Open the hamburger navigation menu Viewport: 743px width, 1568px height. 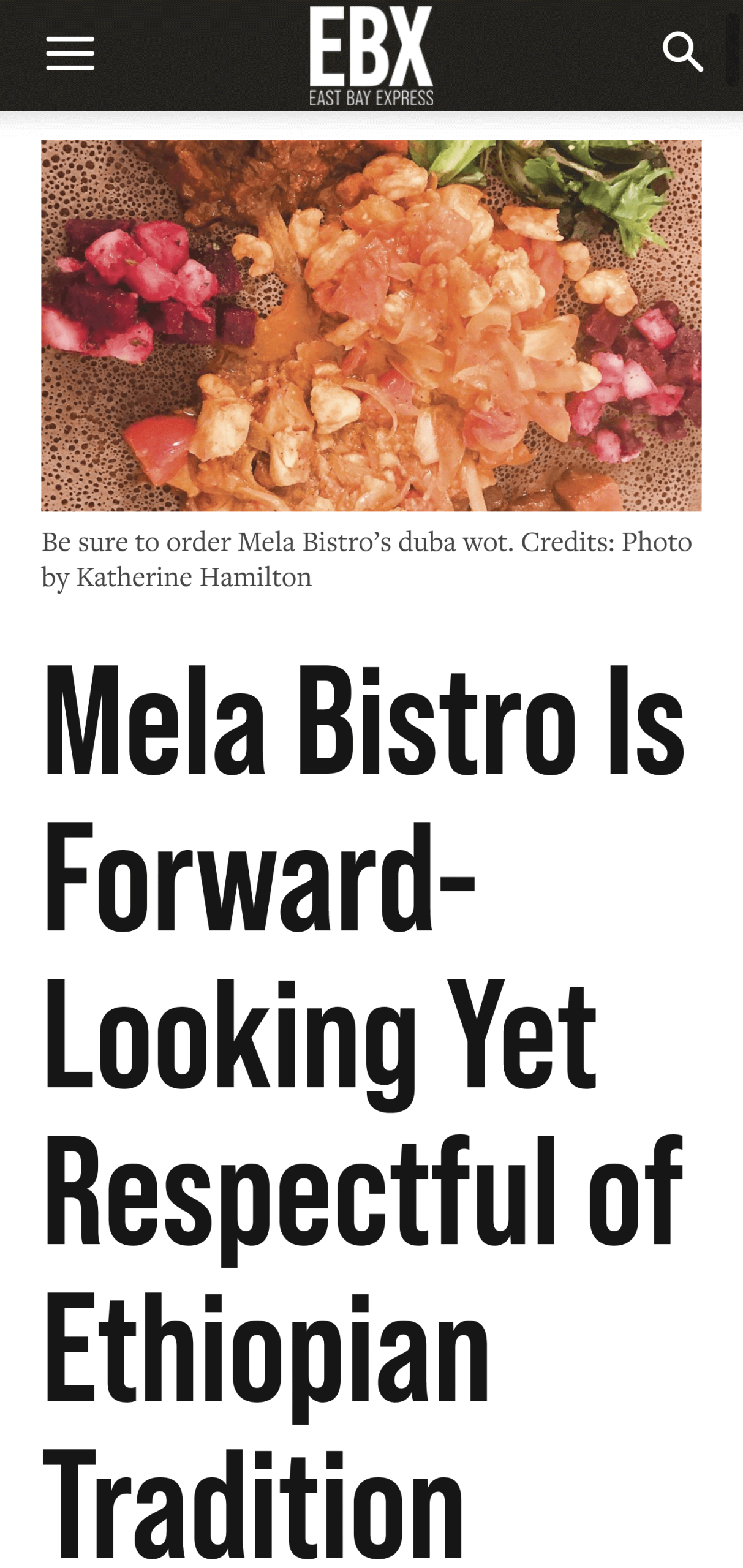[x=70, y=53]
